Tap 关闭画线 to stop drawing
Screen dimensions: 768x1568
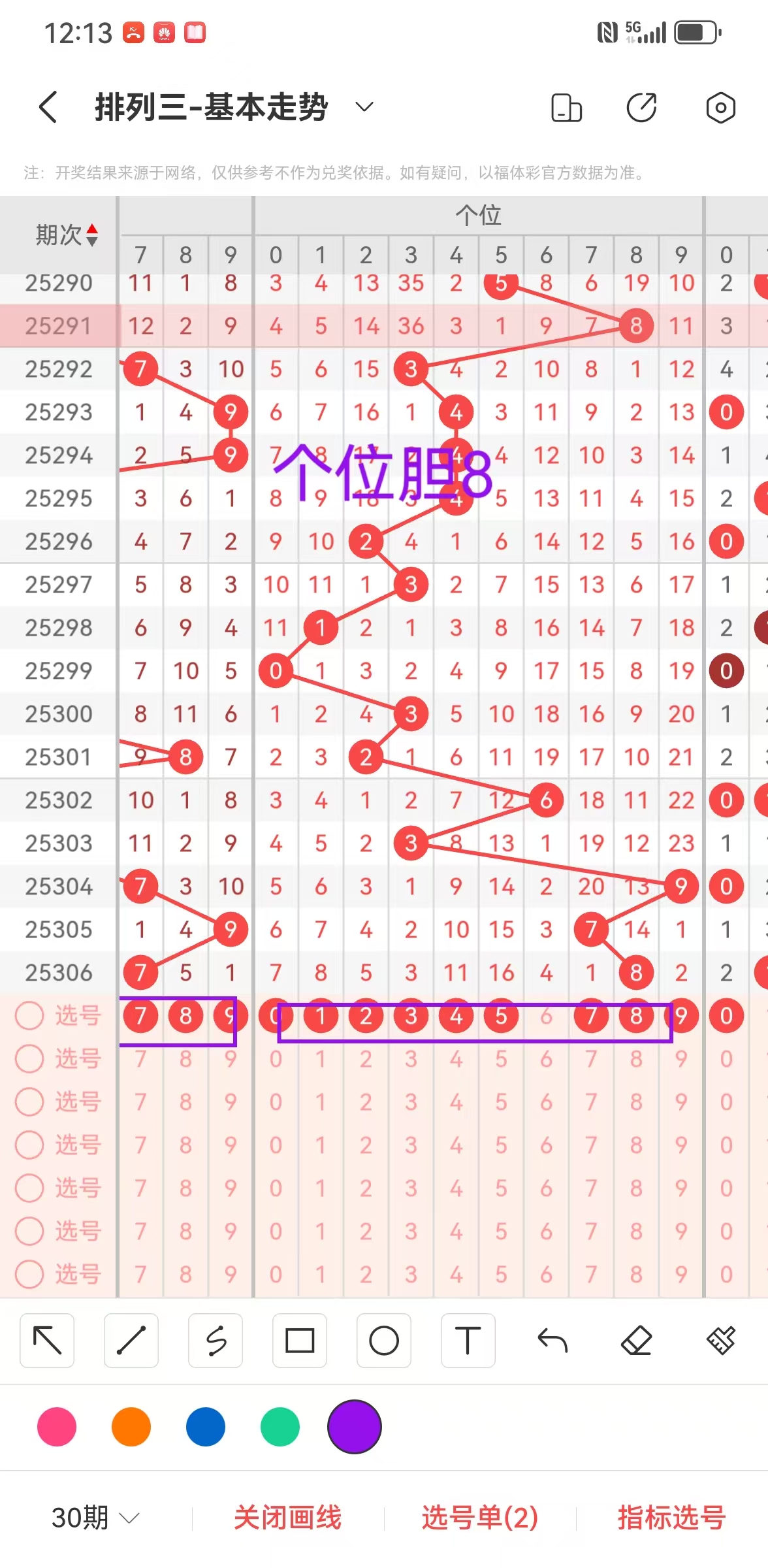[287, 1517]
